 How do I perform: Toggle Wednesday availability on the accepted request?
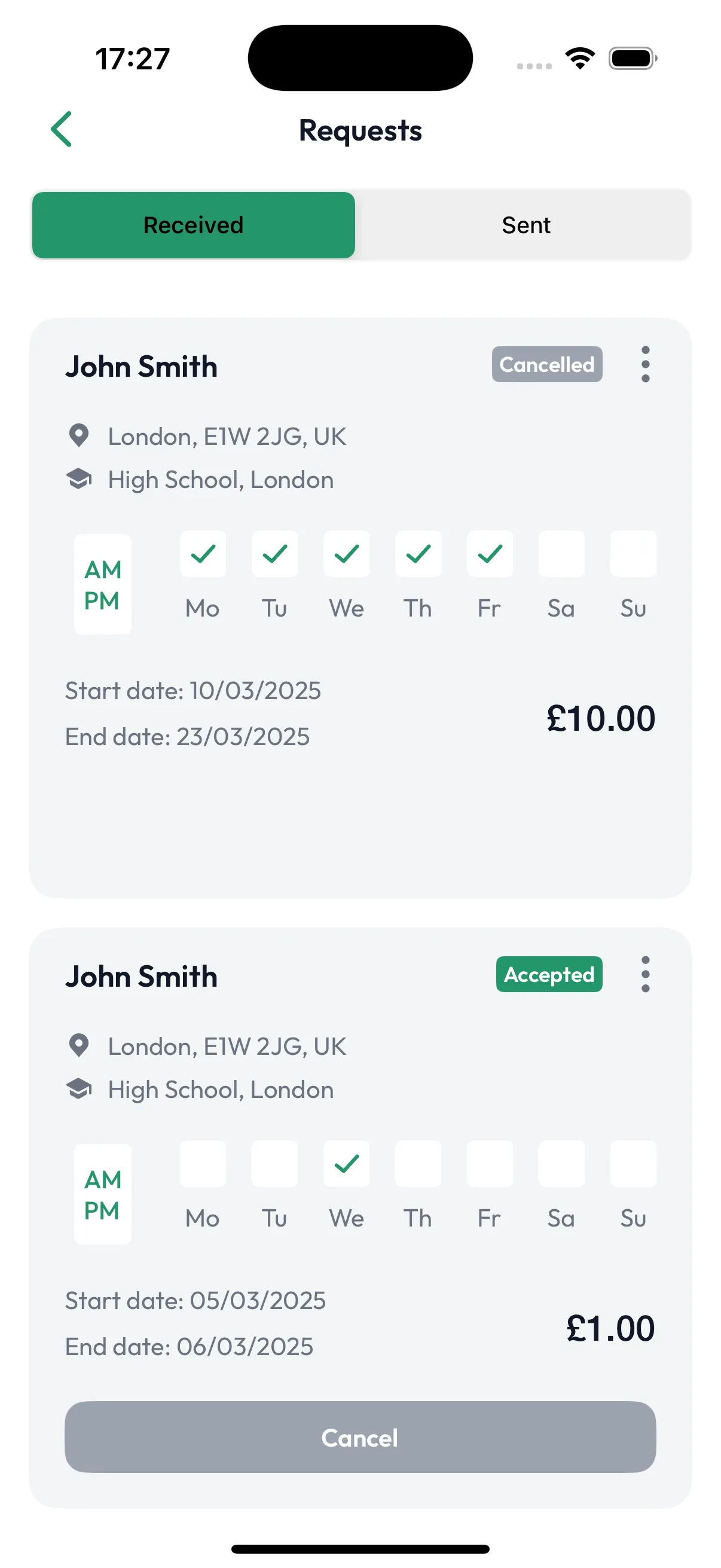(x=346, y=1163)
